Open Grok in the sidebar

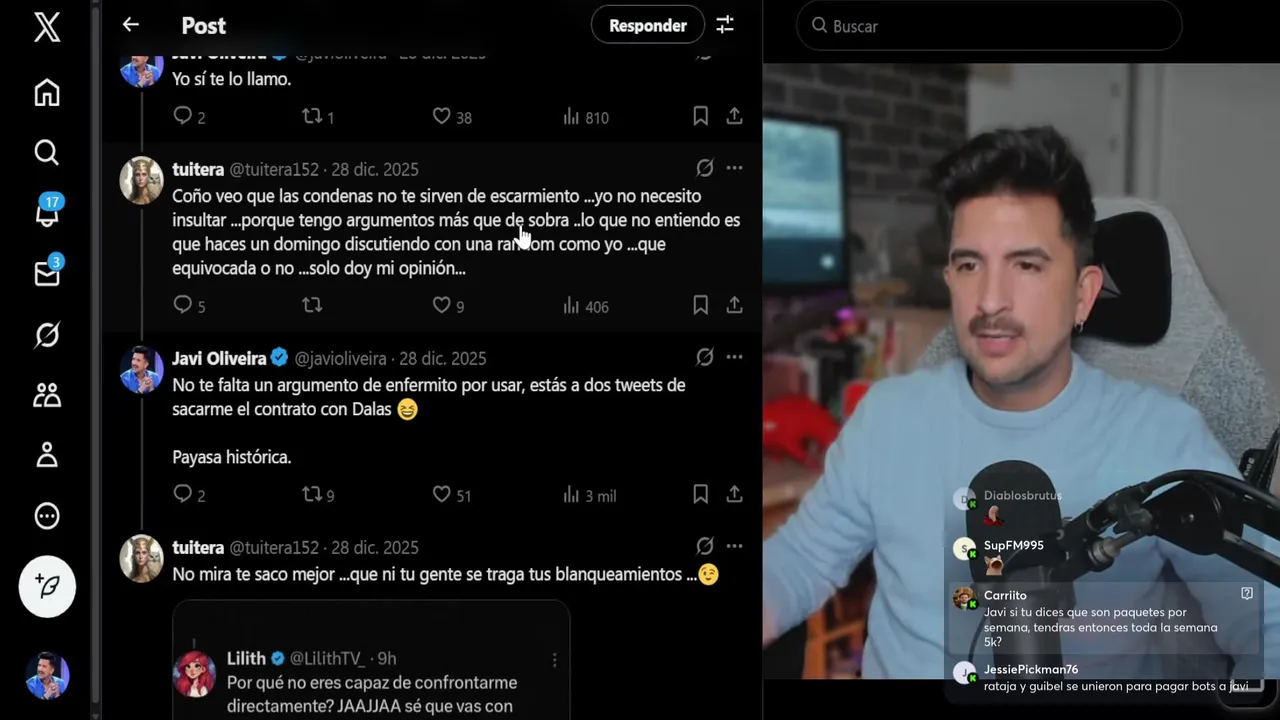click(x=47, y=335)
